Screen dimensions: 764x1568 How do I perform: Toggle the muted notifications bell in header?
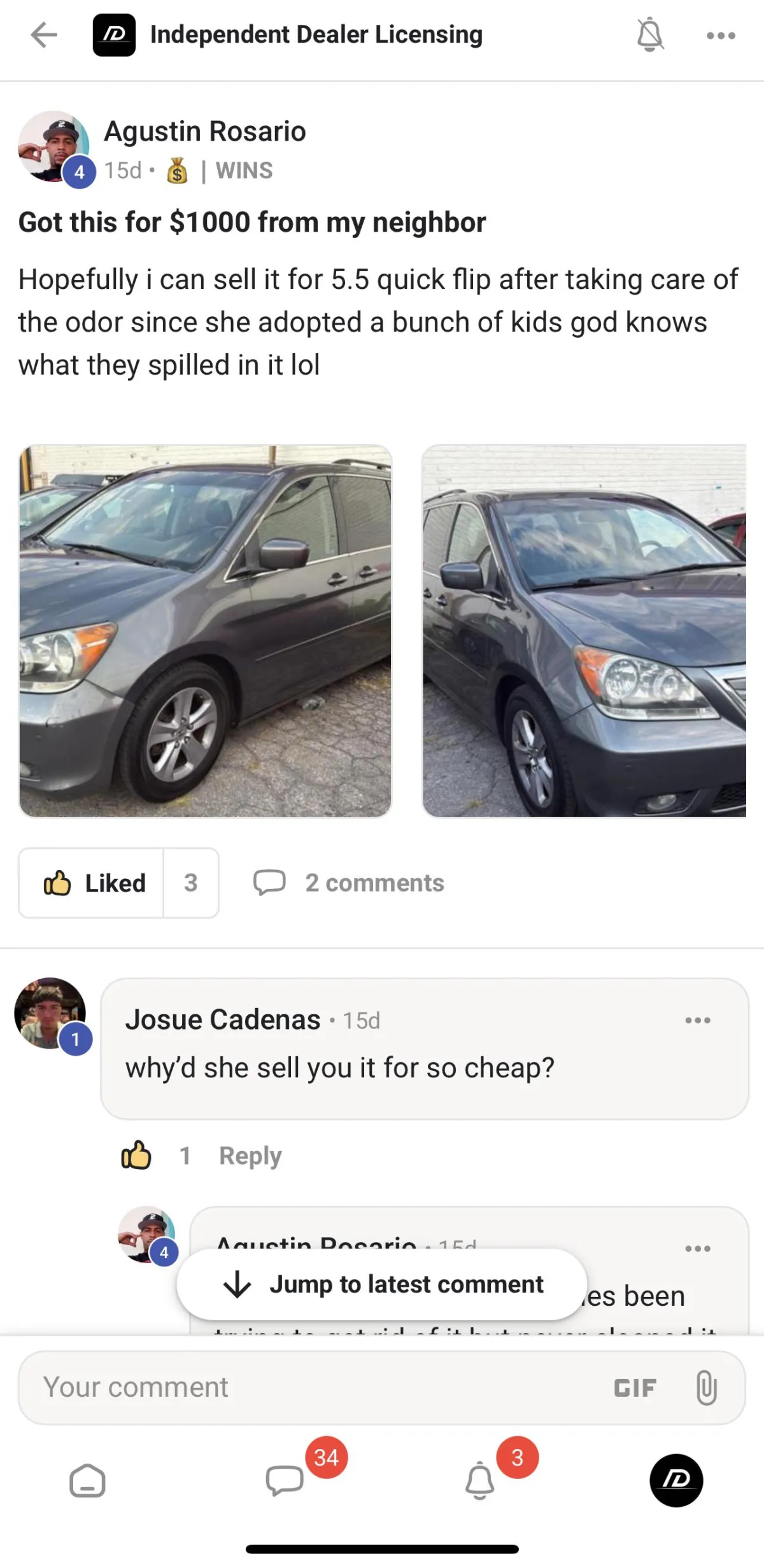tap(650, 35)
